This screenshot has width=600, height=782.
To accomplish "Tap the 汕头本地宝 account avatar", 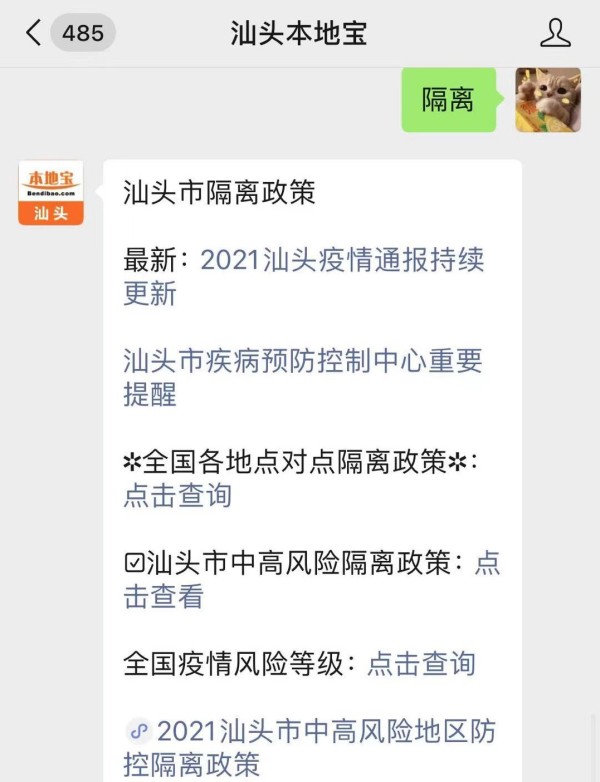I will [x=51, y=193].
